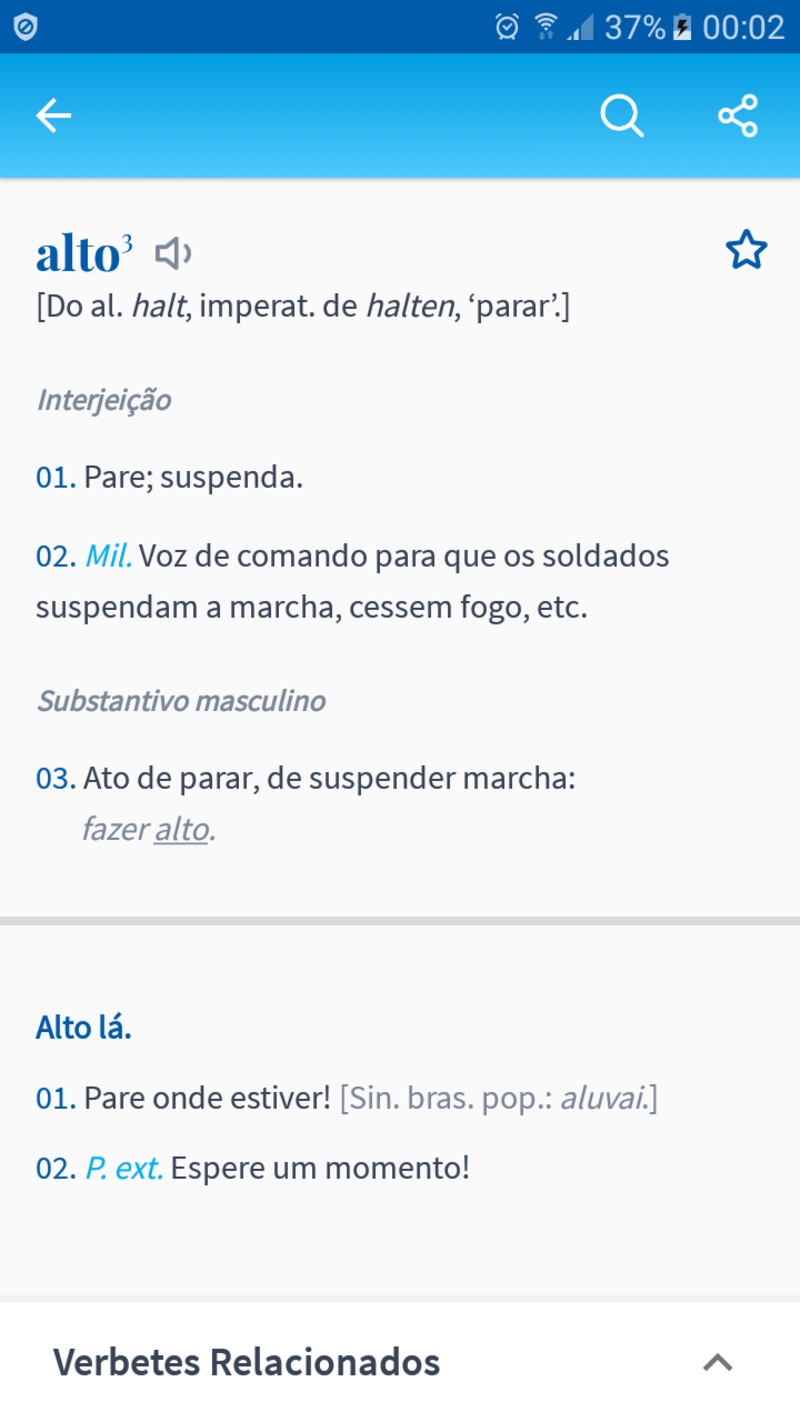Tap the blocking shield icon in status bar

pyautogui.click(x=28, y=26)
